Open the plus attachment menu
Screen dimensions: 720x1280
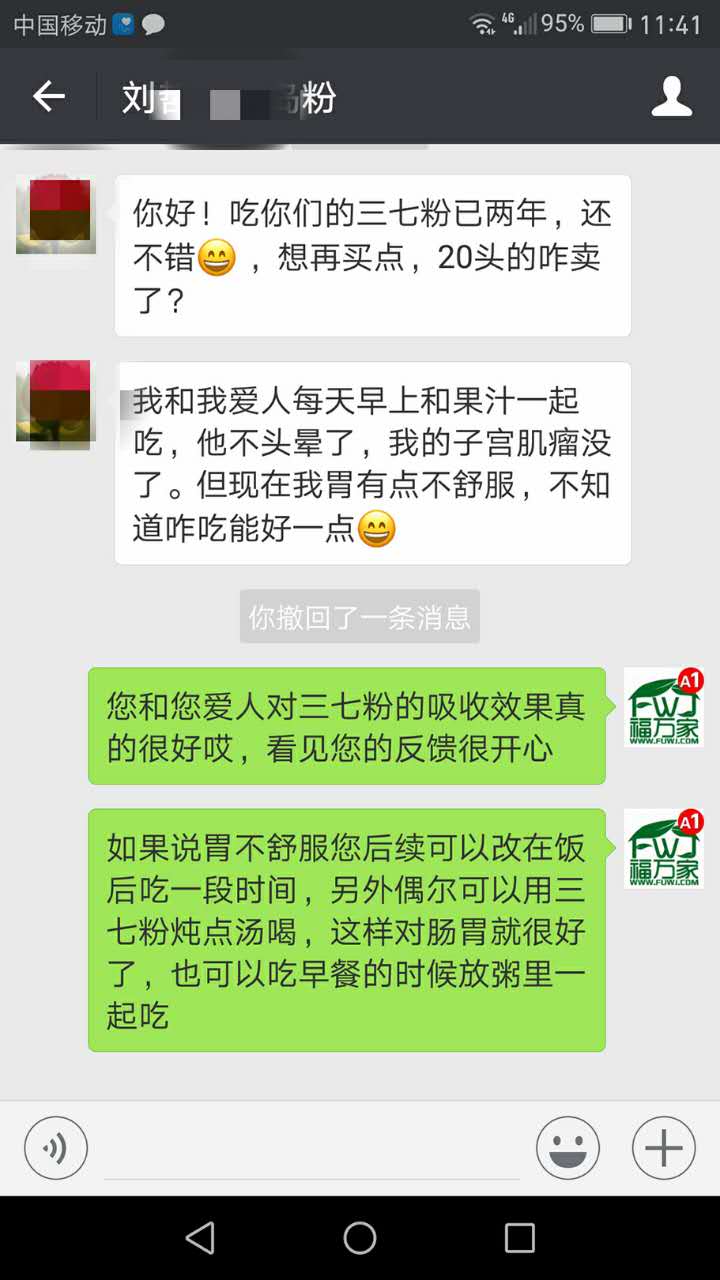click(664, 1148)
